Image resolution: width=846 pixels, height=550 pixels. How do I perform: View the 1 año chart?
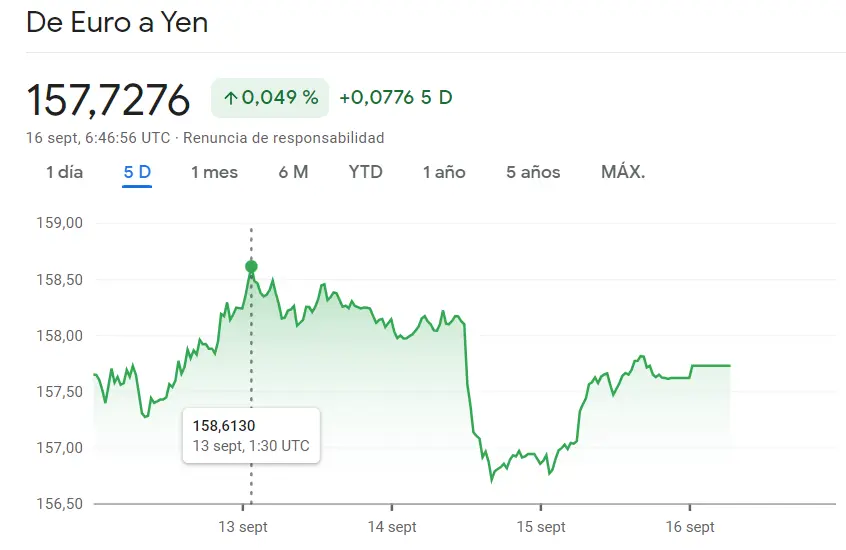pyautogui.click(x=444, y=172)
